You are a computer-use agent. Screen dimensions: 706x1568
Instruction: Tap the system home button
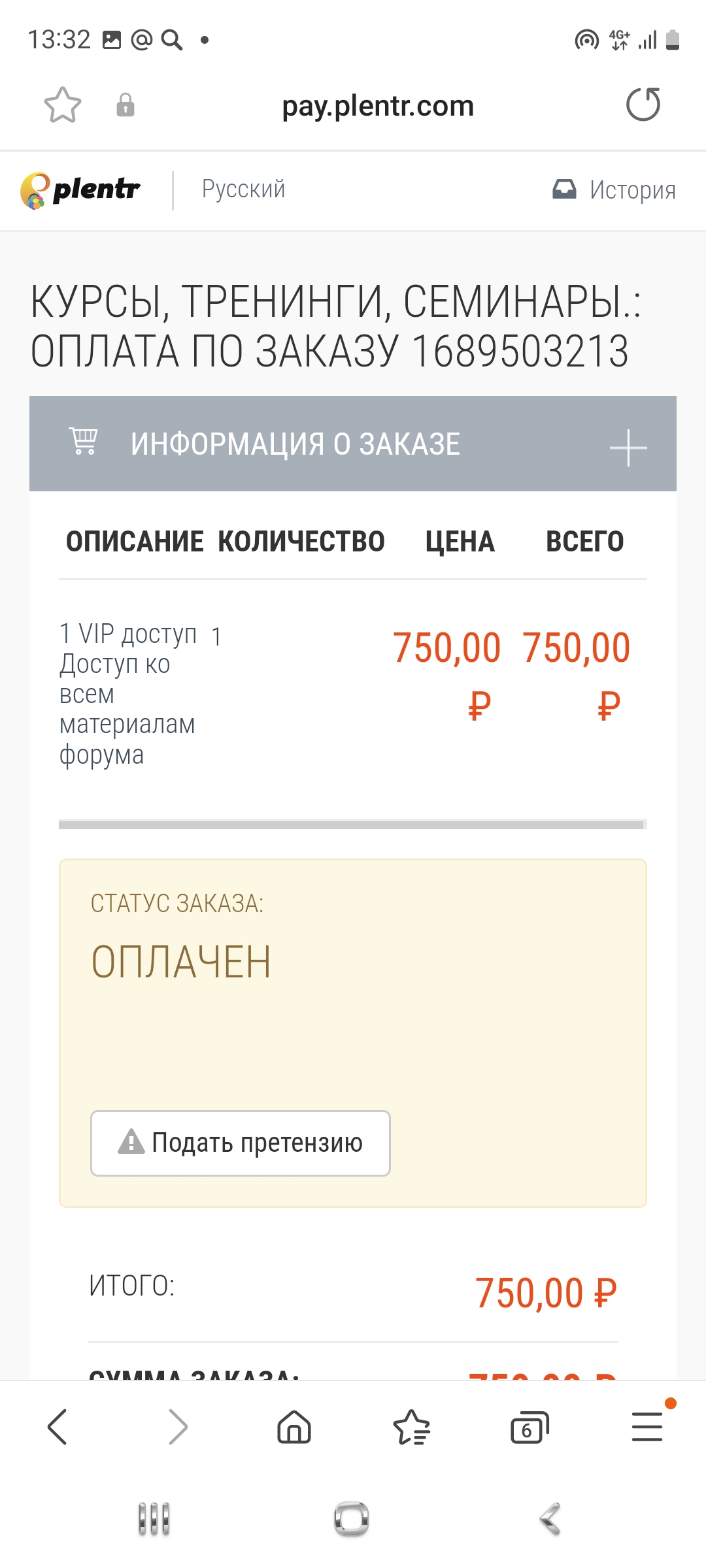pyautogui.click(x=352, y=1518)
